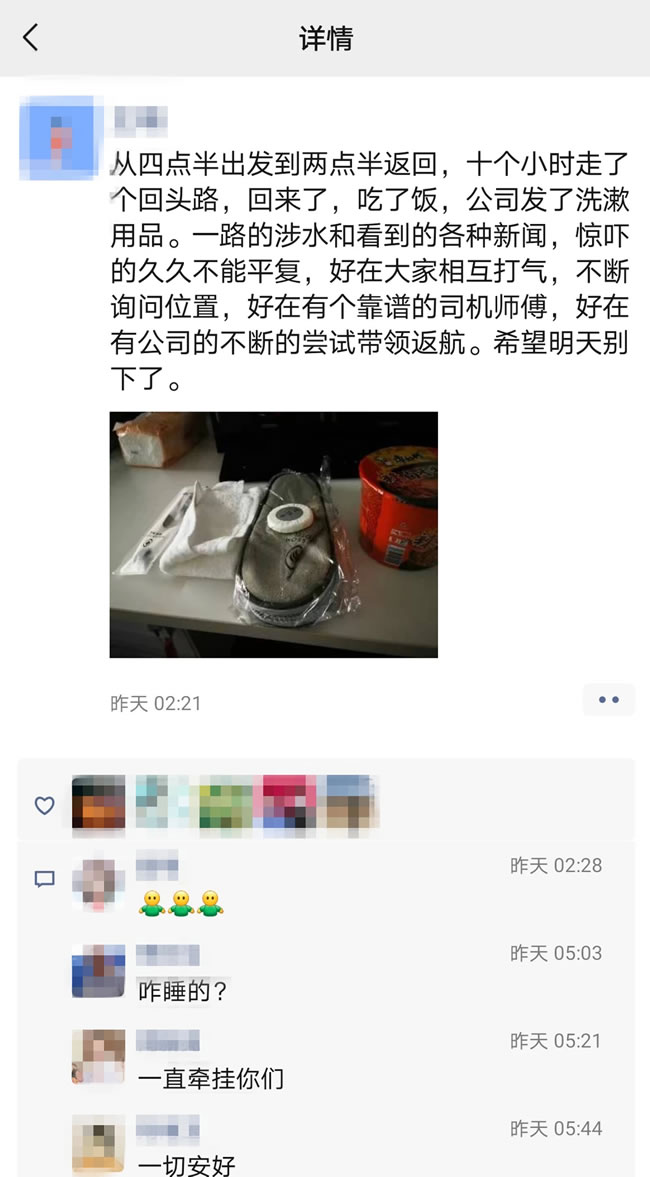650x1177 pixels.
Task: Open the post's attached photo
Action: coord(273,534)
